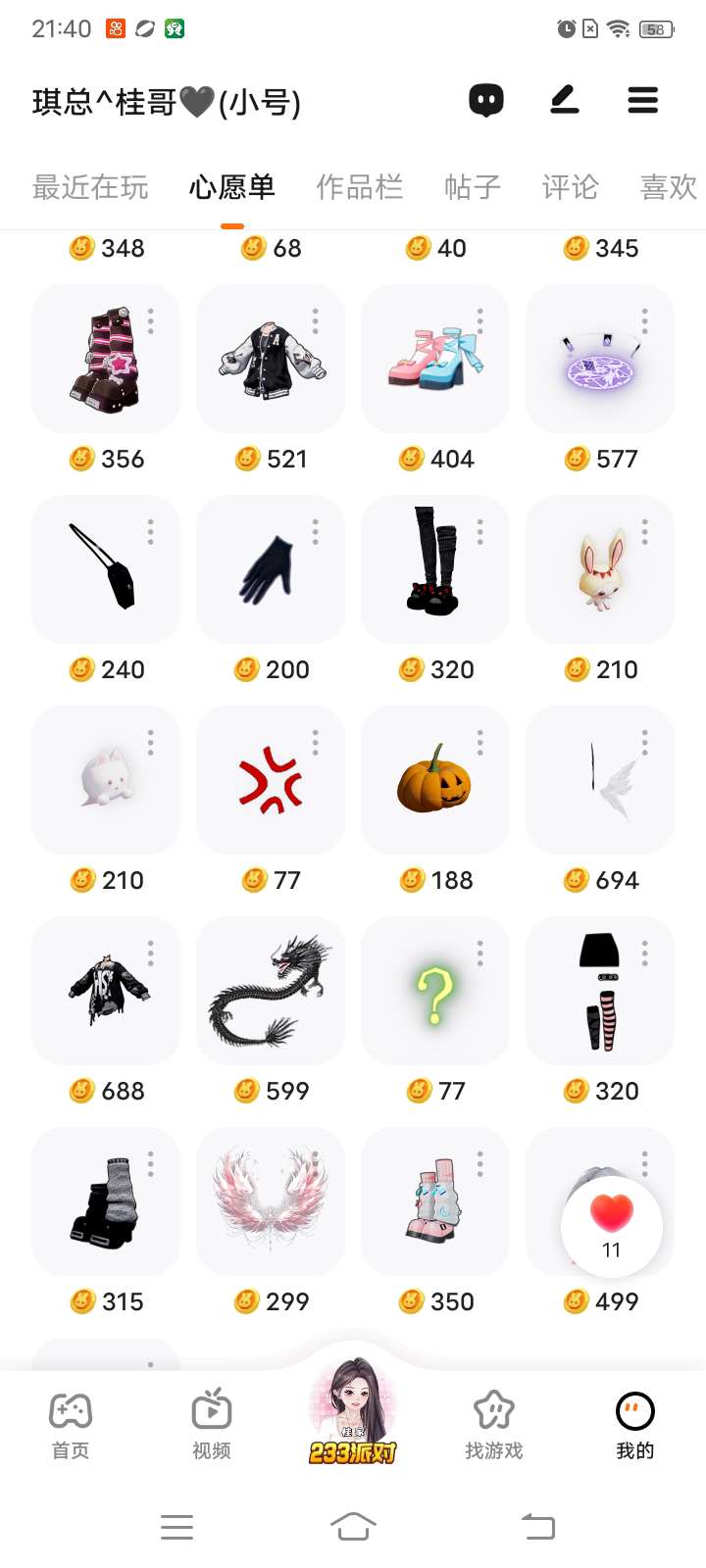Open the varsity jacket item priced 521
The height and width of the screenshot is (1568, 706).
[x=271, y=359]
